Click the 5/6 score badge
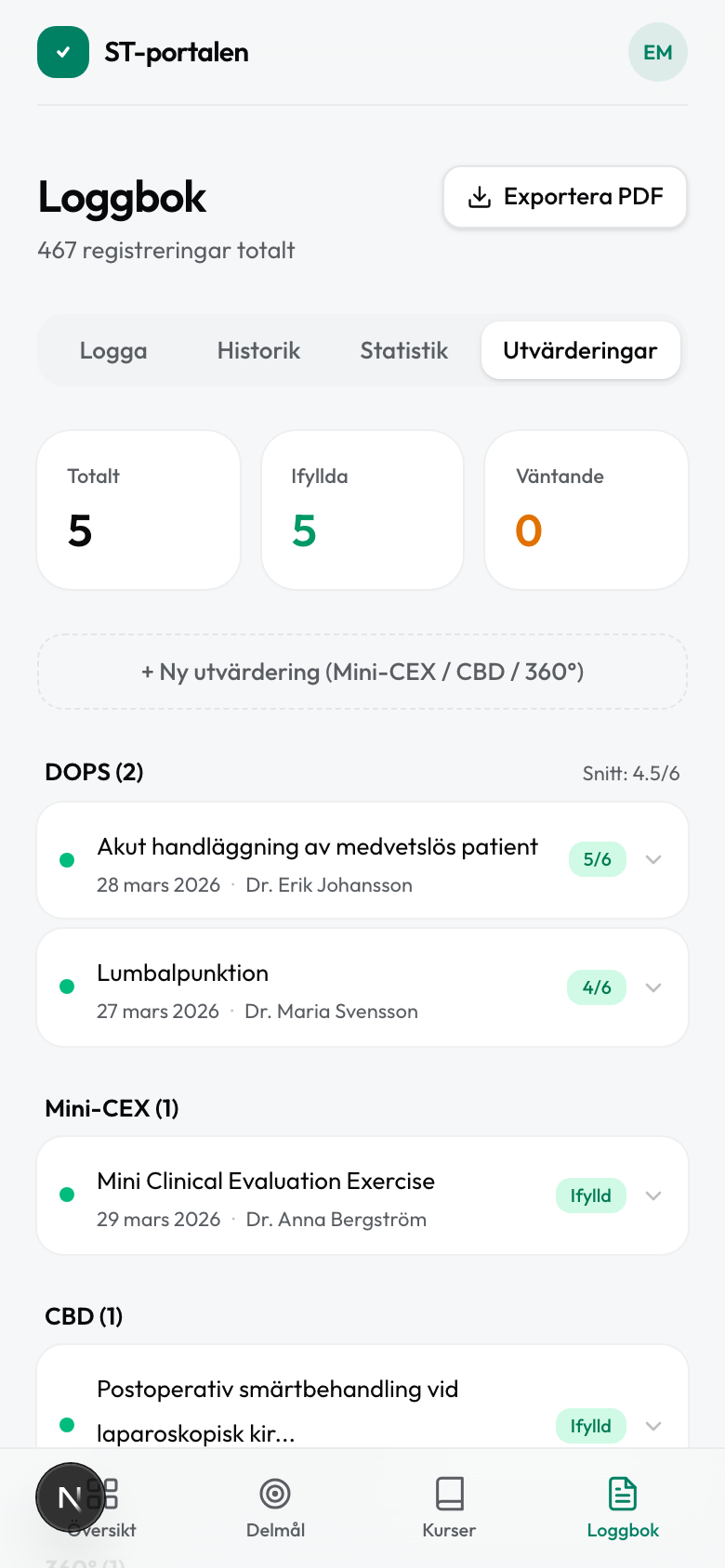 coord(596,859)
